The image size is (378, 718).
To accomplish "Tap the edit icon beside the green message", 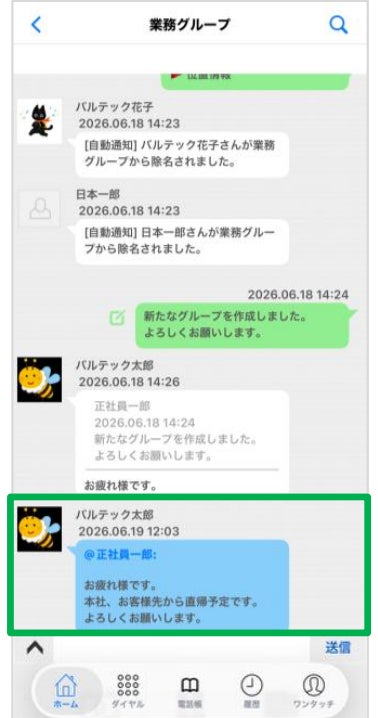I will click(x=117, y=317).
